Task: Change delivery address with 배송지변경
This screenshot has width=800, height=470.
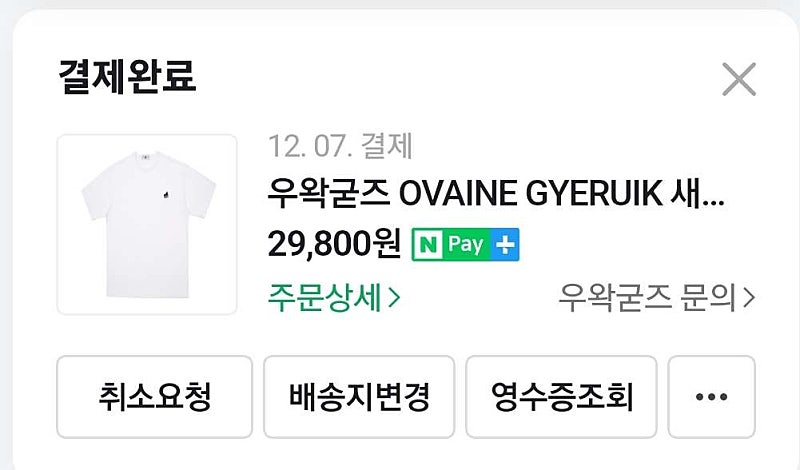Action: [x=359, y=397]
